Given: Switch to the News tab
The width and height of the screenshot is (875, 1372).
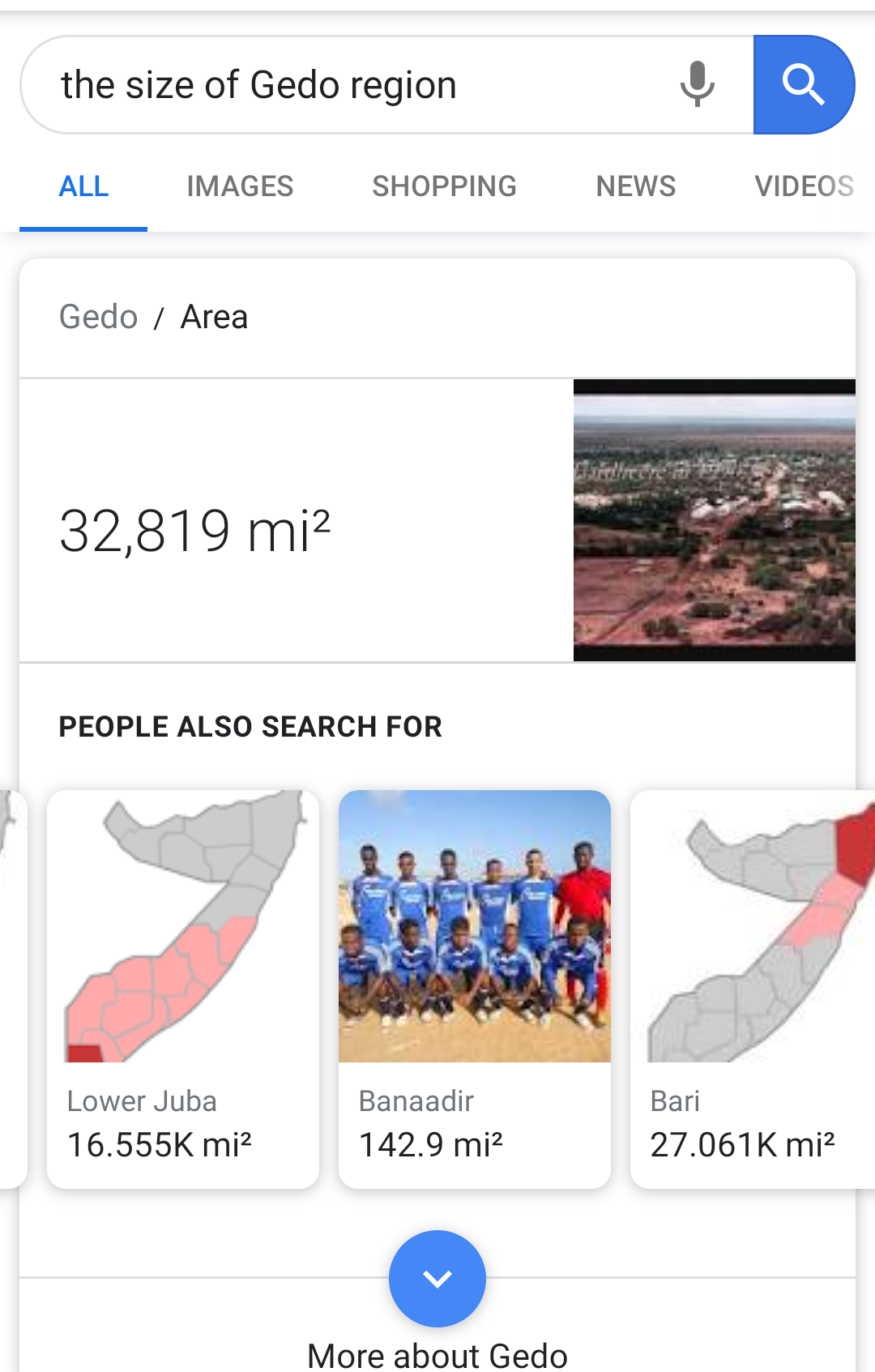Looking at the screenshot, I should (x=636, y=186).
